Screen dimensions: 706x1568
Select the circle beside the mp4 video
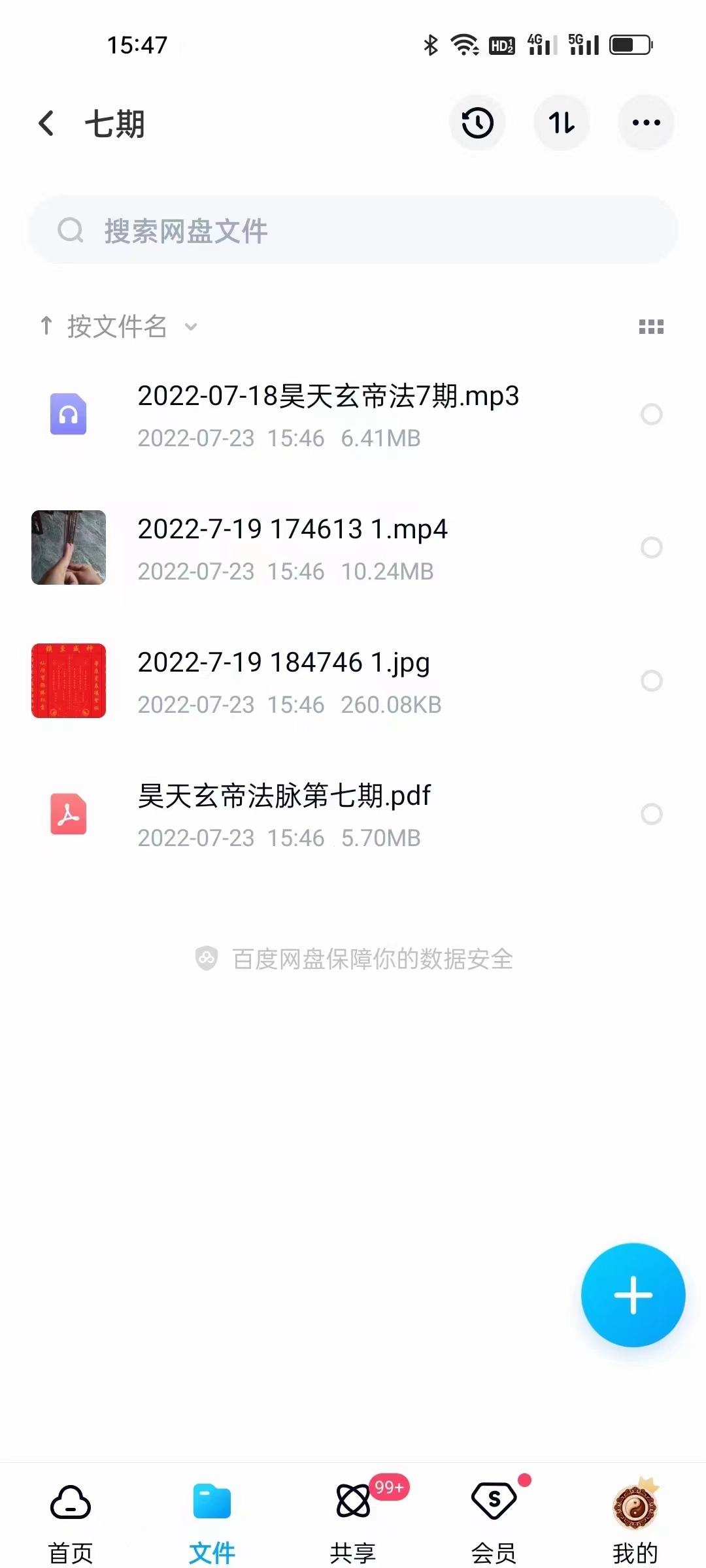(652, 548)
